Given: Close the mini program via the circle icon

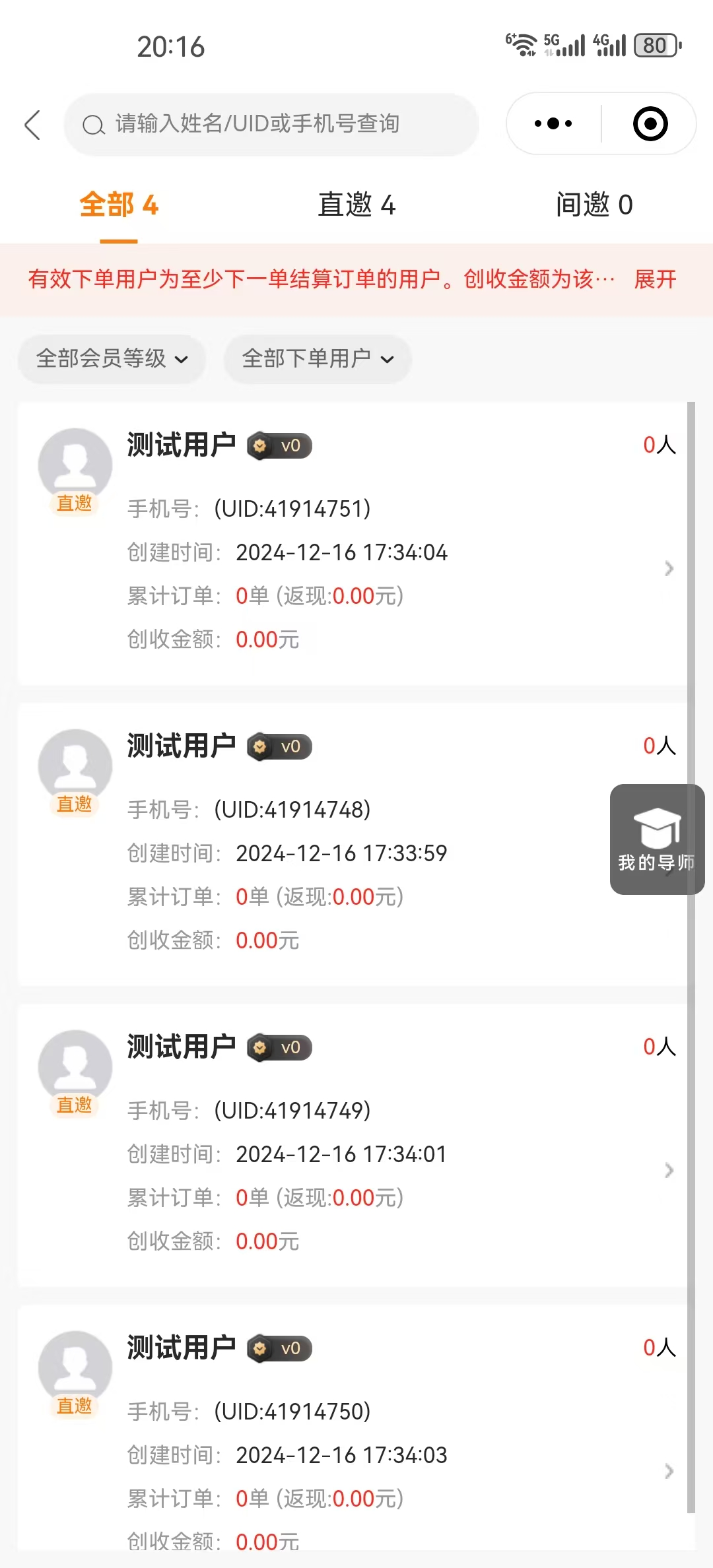Looking at the screenshot, I should click(x=650, y=123).
